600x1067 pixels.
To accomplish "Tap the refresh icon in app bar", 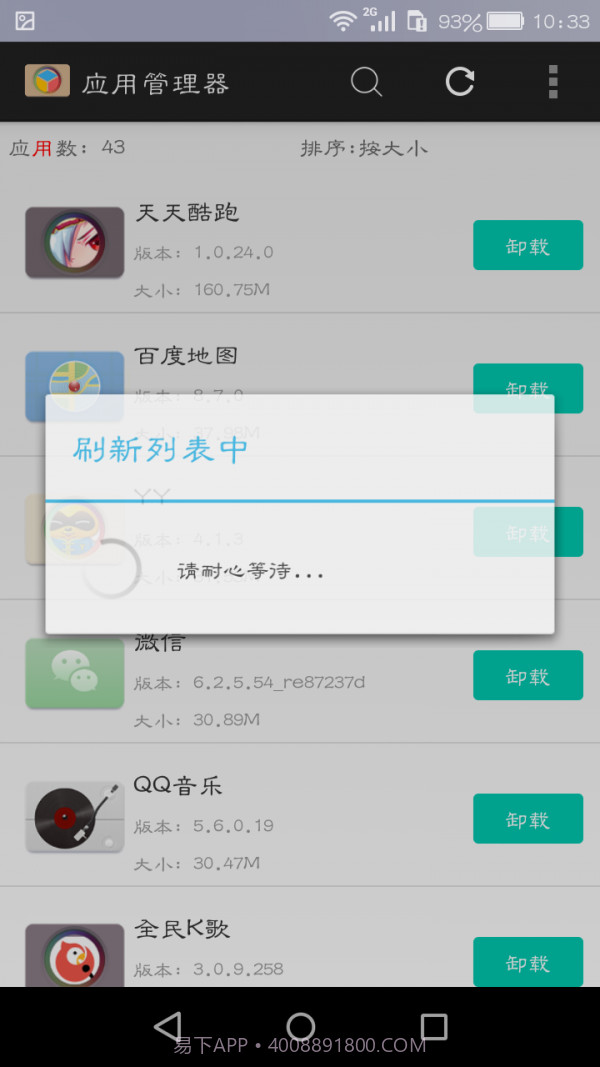I will (460, 82).
